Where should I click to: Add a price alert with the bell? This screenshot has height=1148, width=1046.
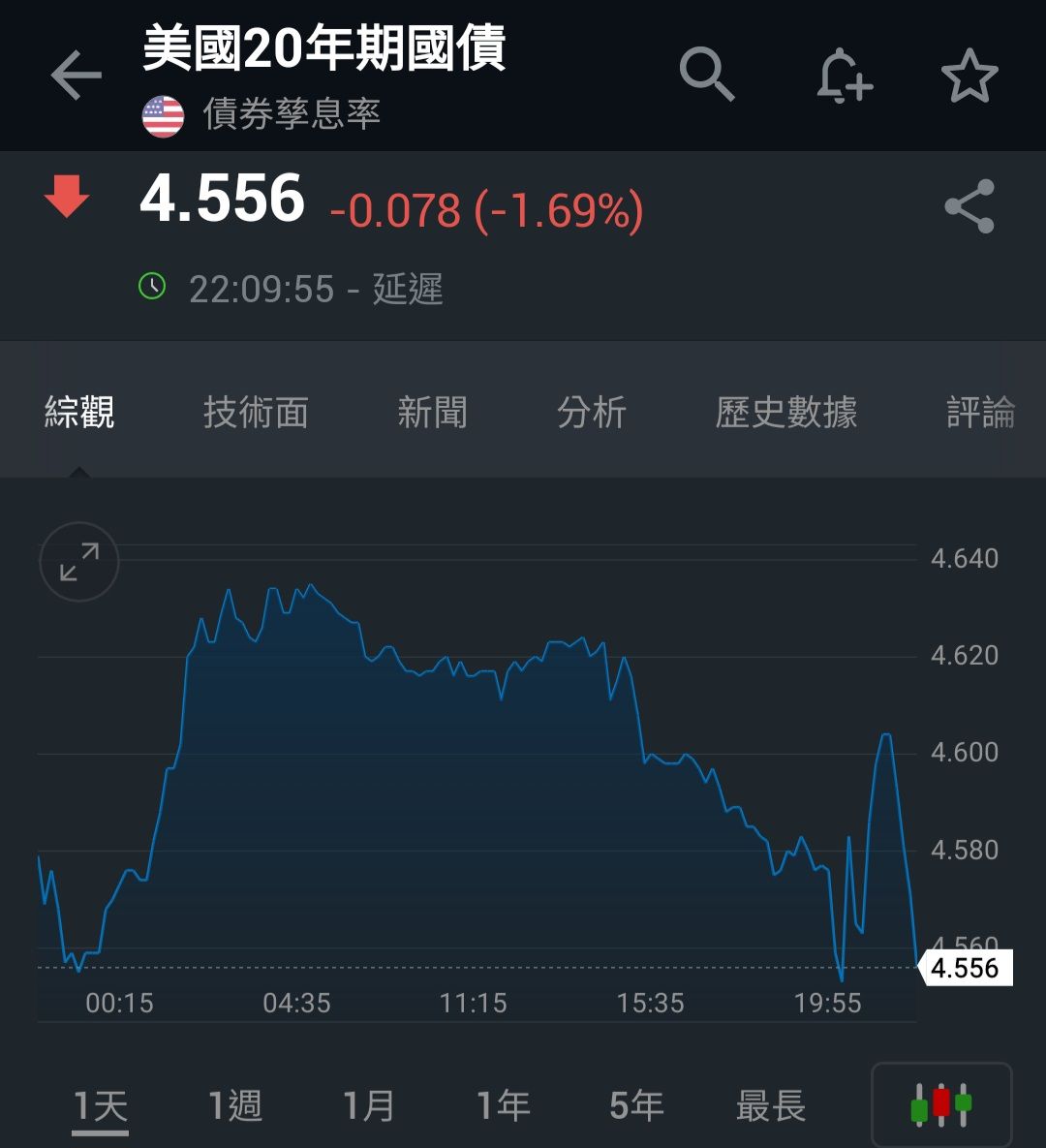[844, 76]
